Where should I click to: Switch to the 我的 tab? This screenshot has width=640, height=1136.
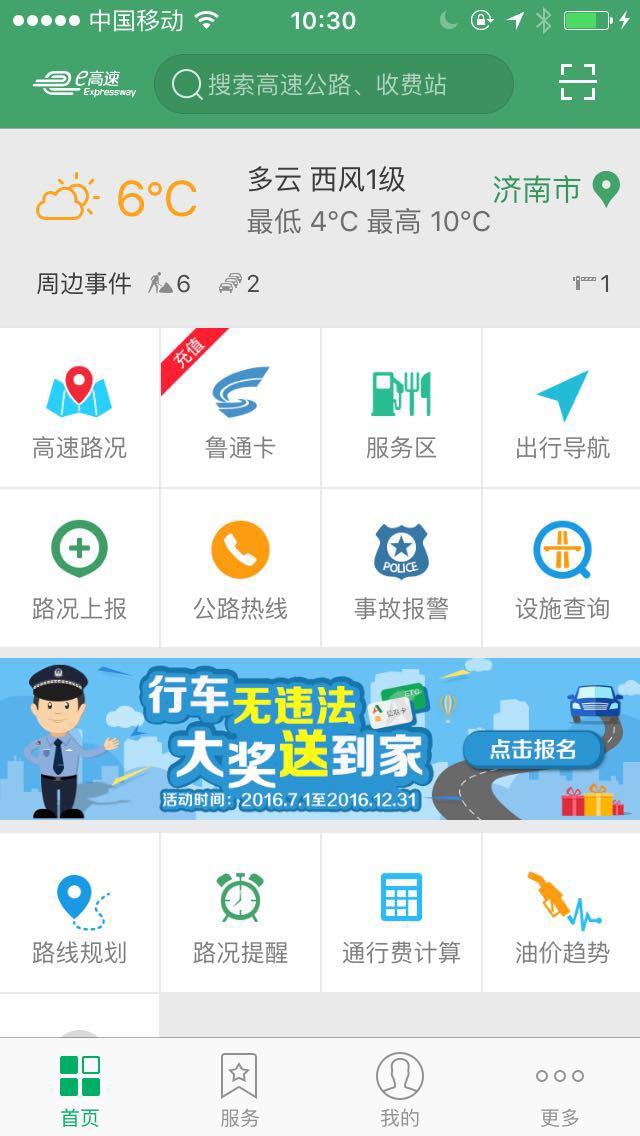(x=400, y=1088)
